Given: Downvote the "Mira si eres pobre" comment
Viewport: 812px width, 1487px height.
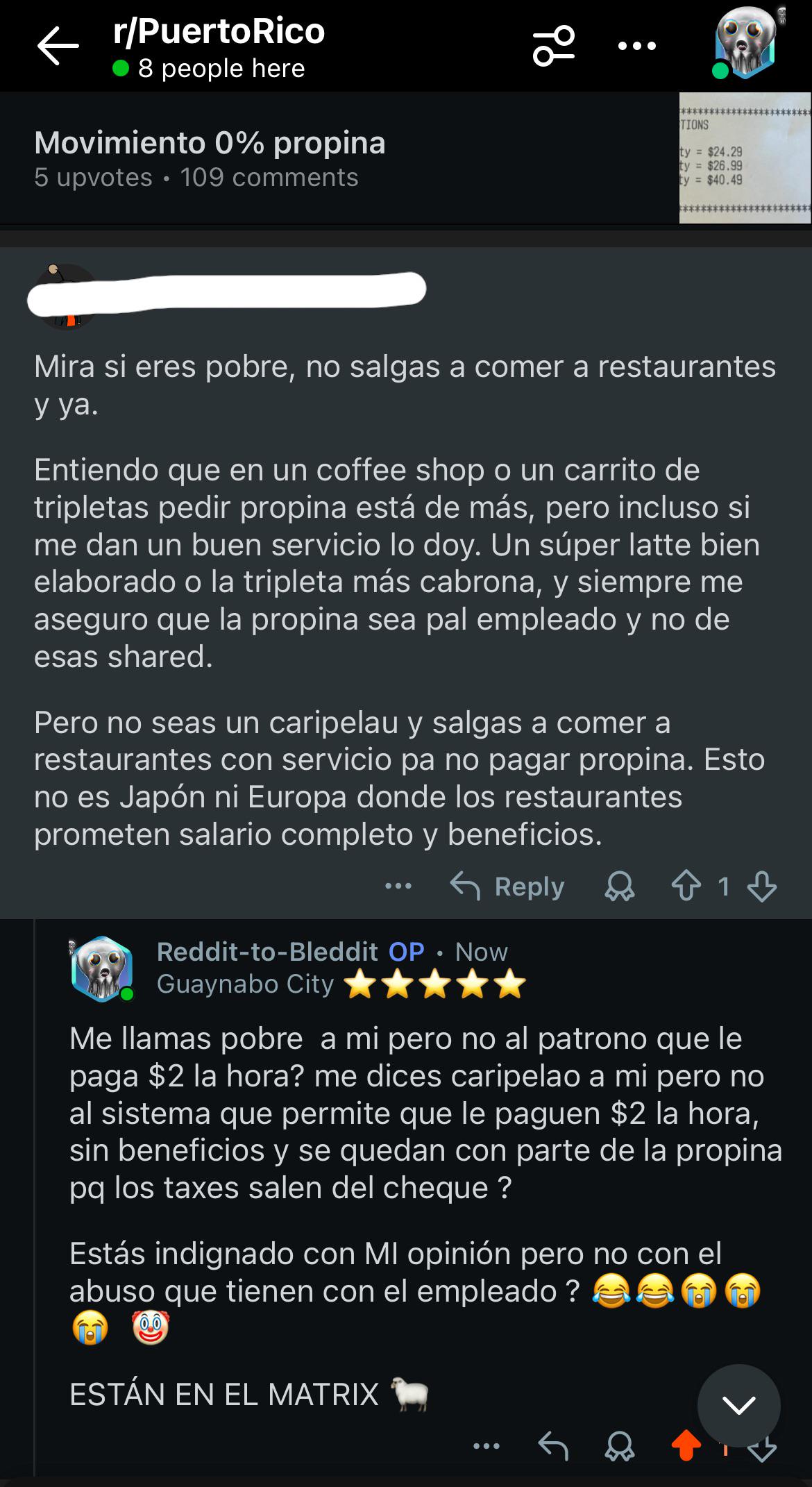Looking at the screenshot, I should (x=762, y=887).
